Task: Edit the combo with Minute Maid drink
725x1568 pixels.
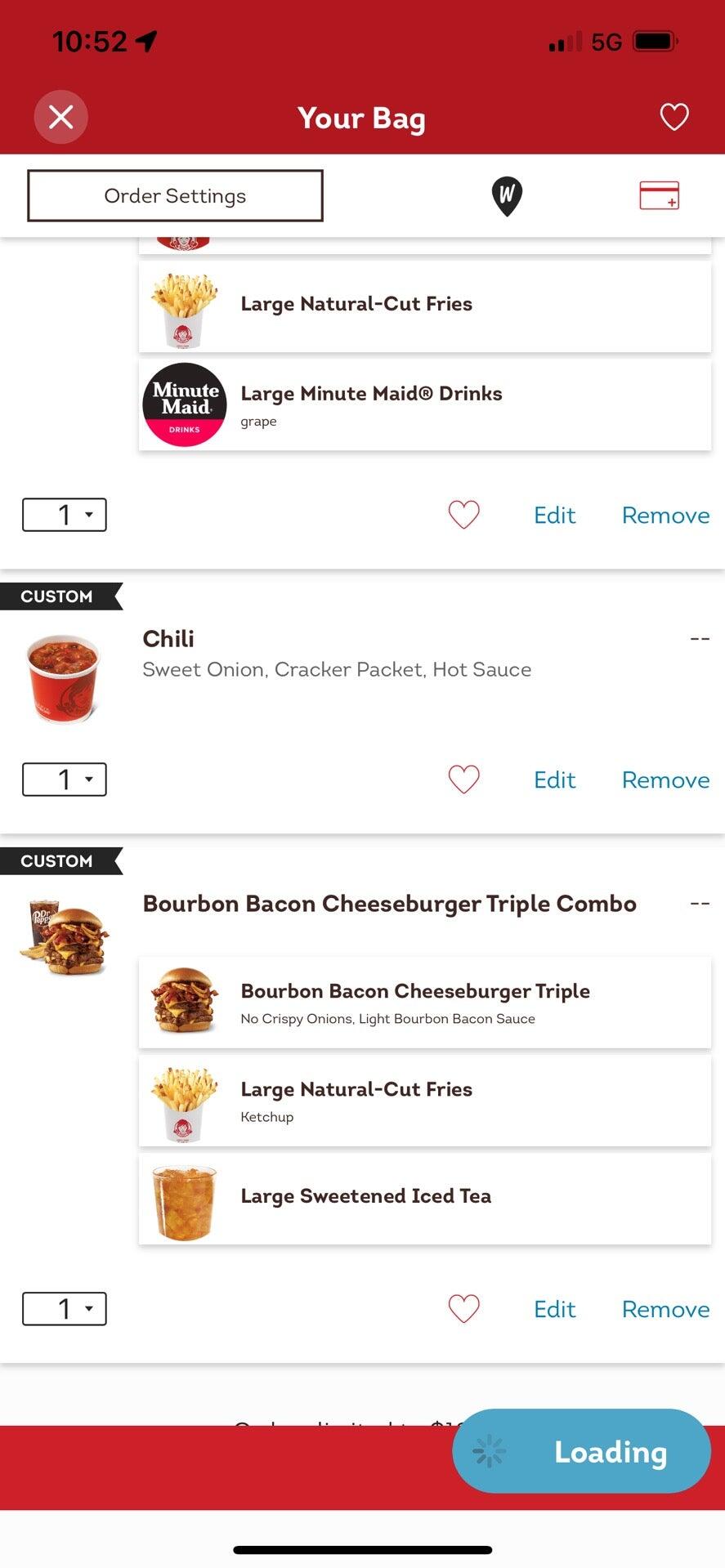Action: point(554,516)
